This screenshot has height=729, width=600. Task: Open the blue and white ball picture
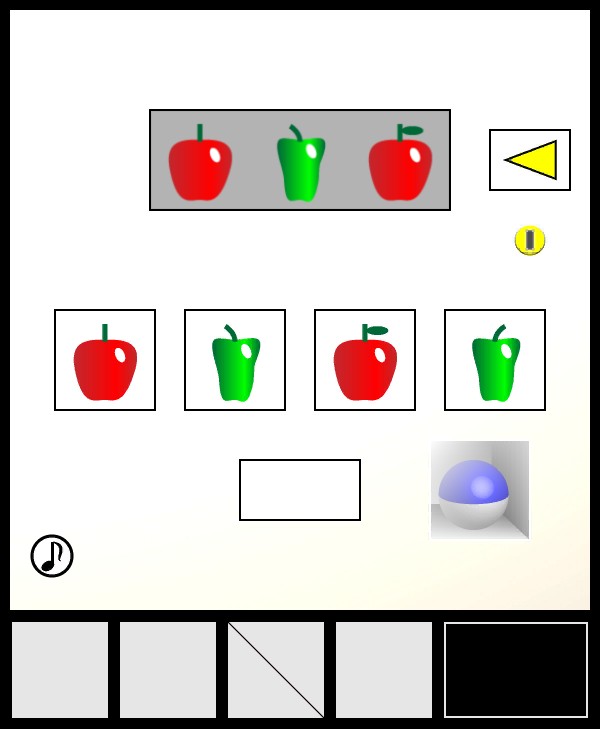click(480, 490)
